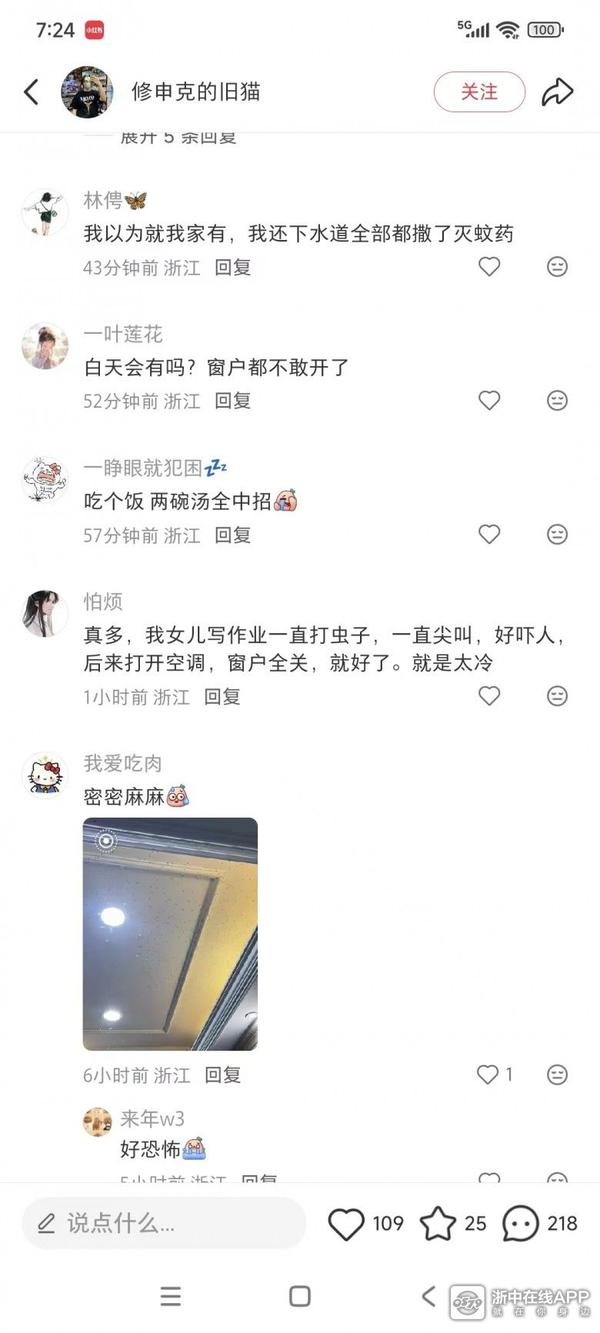This screenshot has height=1333, width=600.
Task: Open 修申克的旧猫's profile avatar
Action: click(x=87, y=92)
